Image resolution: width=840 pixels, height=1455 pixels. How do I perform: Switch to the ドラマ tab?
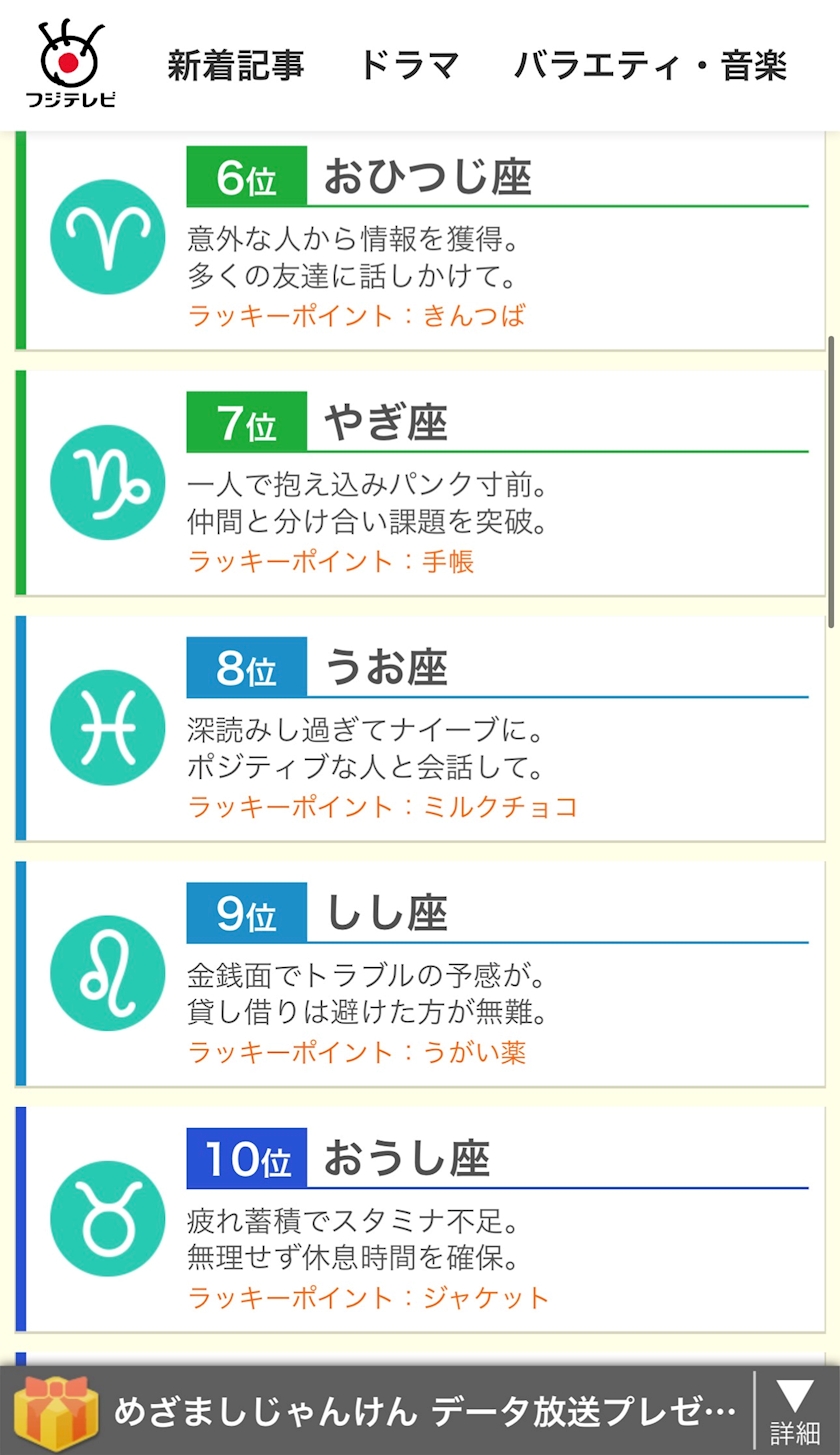[409, 66]
